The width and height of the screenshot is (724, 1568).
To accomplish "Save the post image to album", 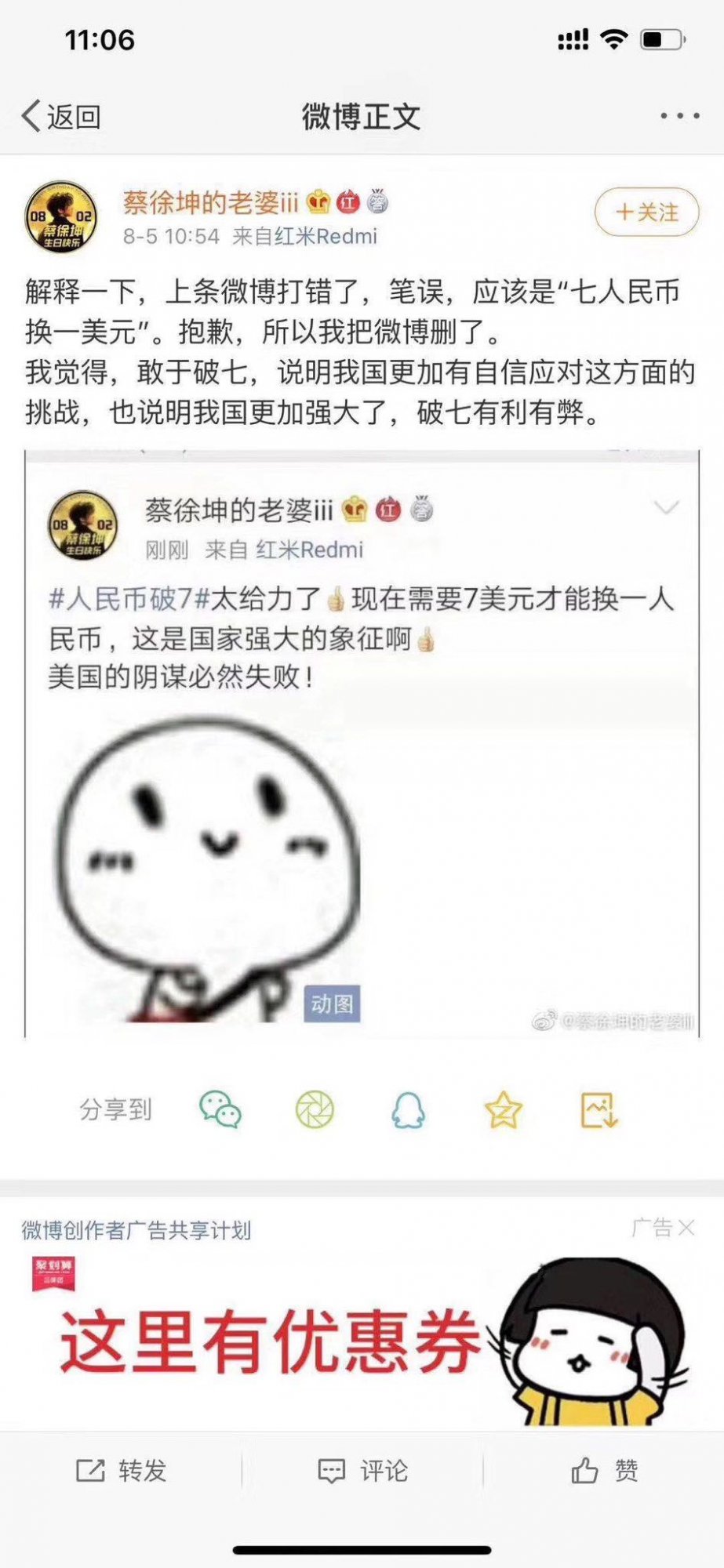I will coord(598,1109).
